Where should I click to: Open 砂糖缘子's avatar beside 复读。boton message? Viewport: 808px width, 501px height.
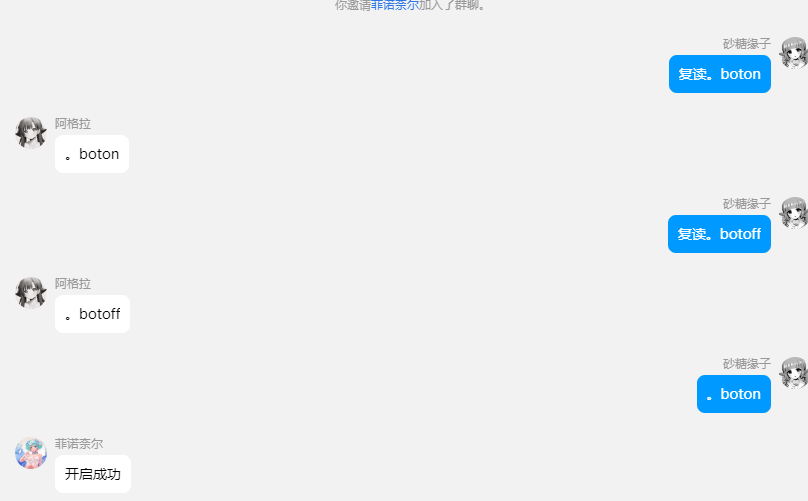point(794,53)
